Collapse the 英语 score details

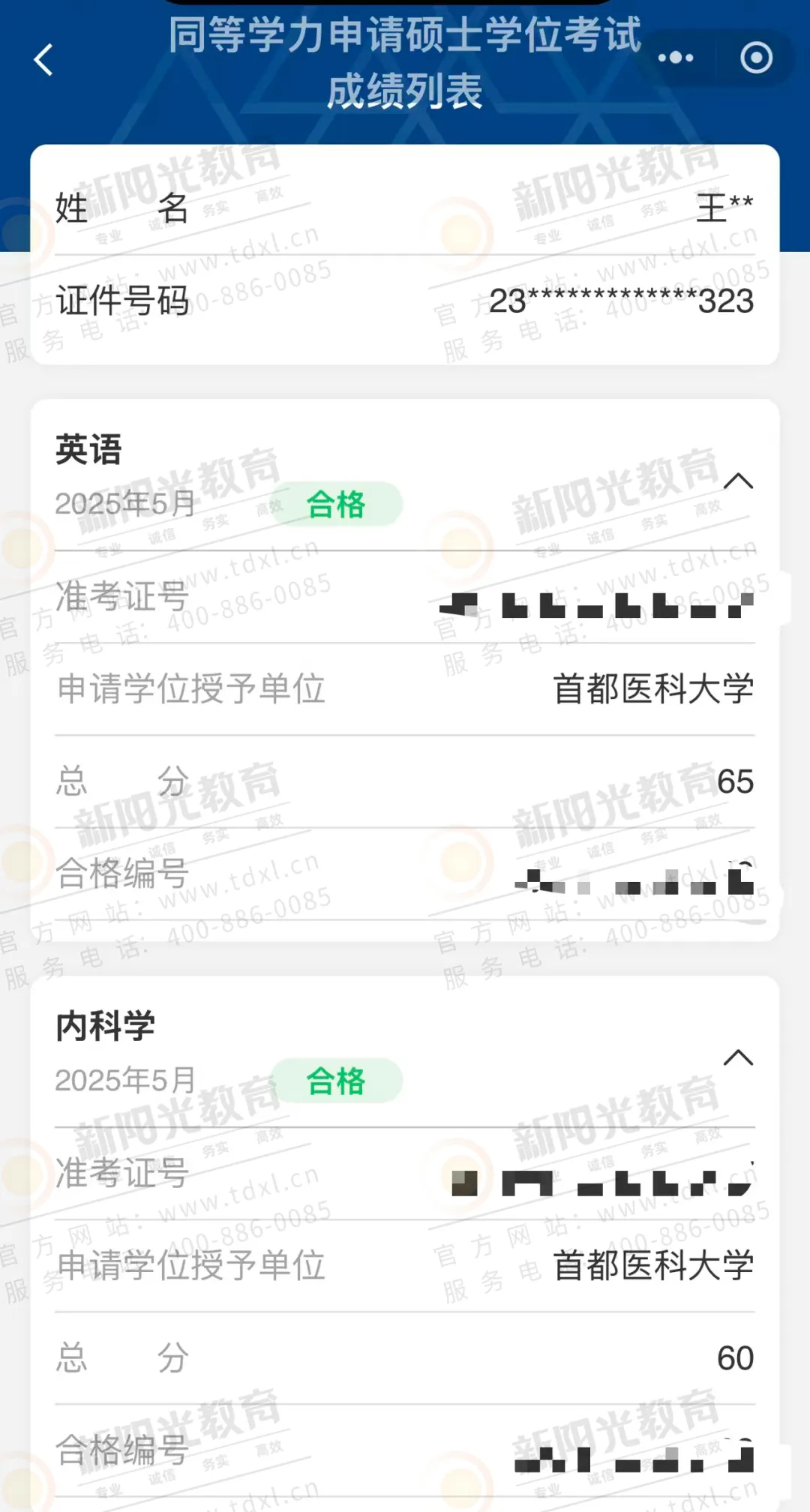[x=738, y=481]
